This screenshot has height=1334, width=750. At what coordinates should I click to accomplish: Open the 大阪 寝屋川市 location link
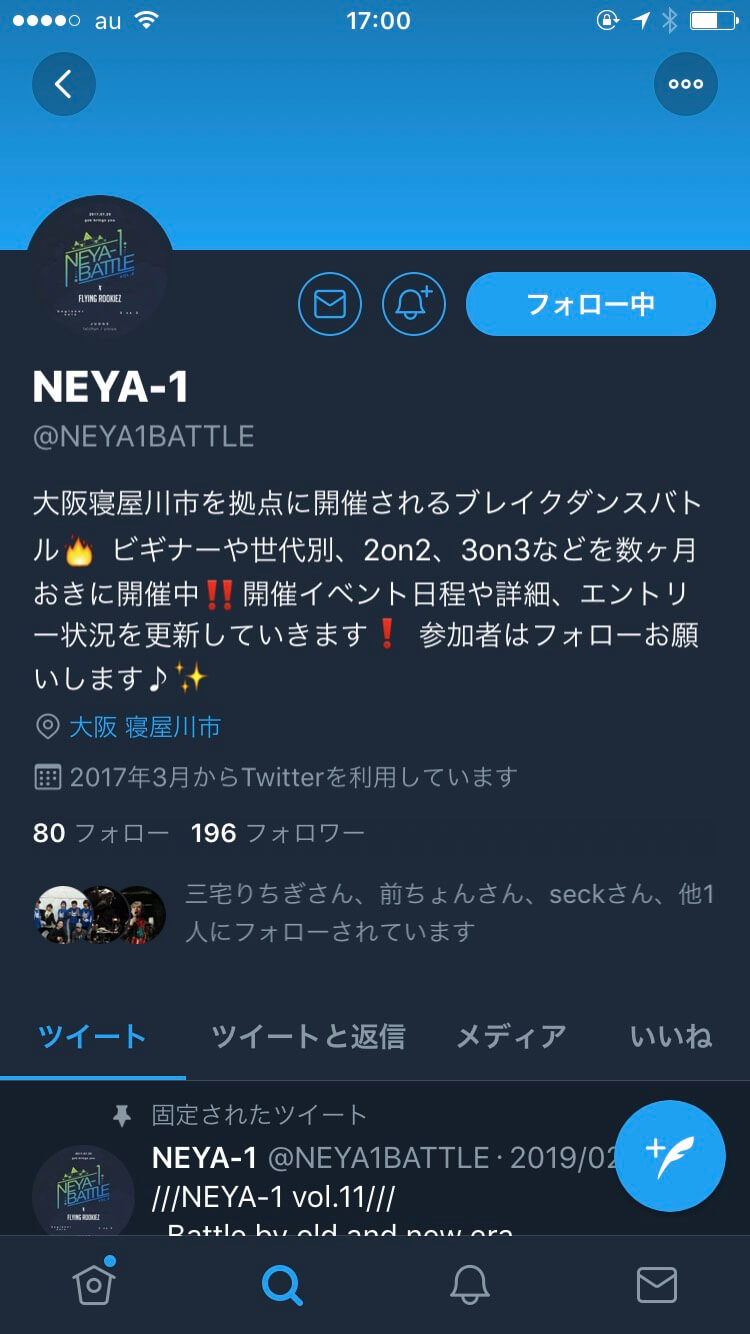[144, 727]
